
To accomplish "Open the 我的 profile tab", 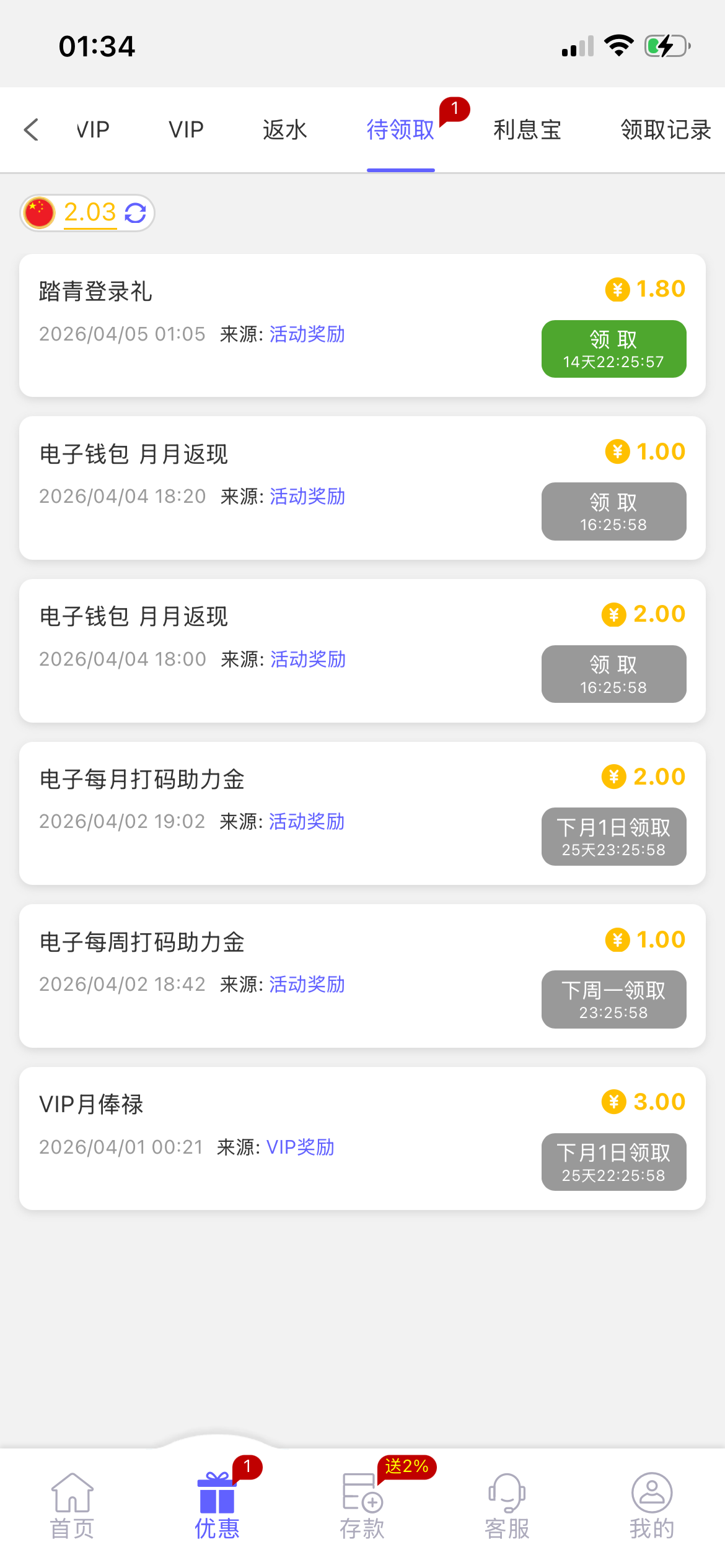I will pos(652,1506).
